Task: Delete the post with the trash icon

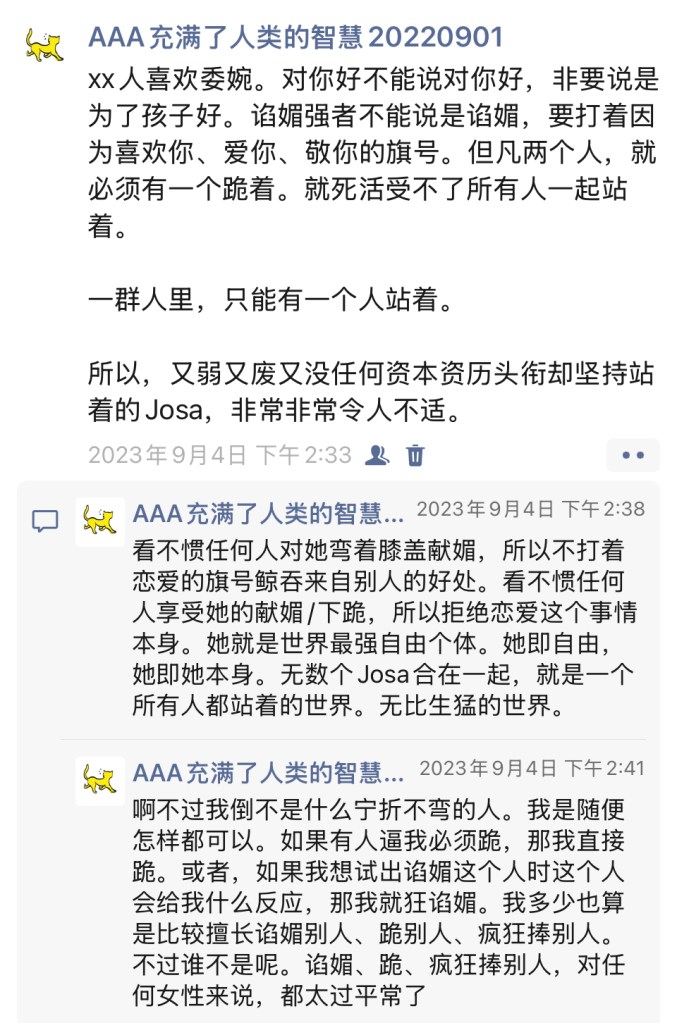Action: coord(415,455)
